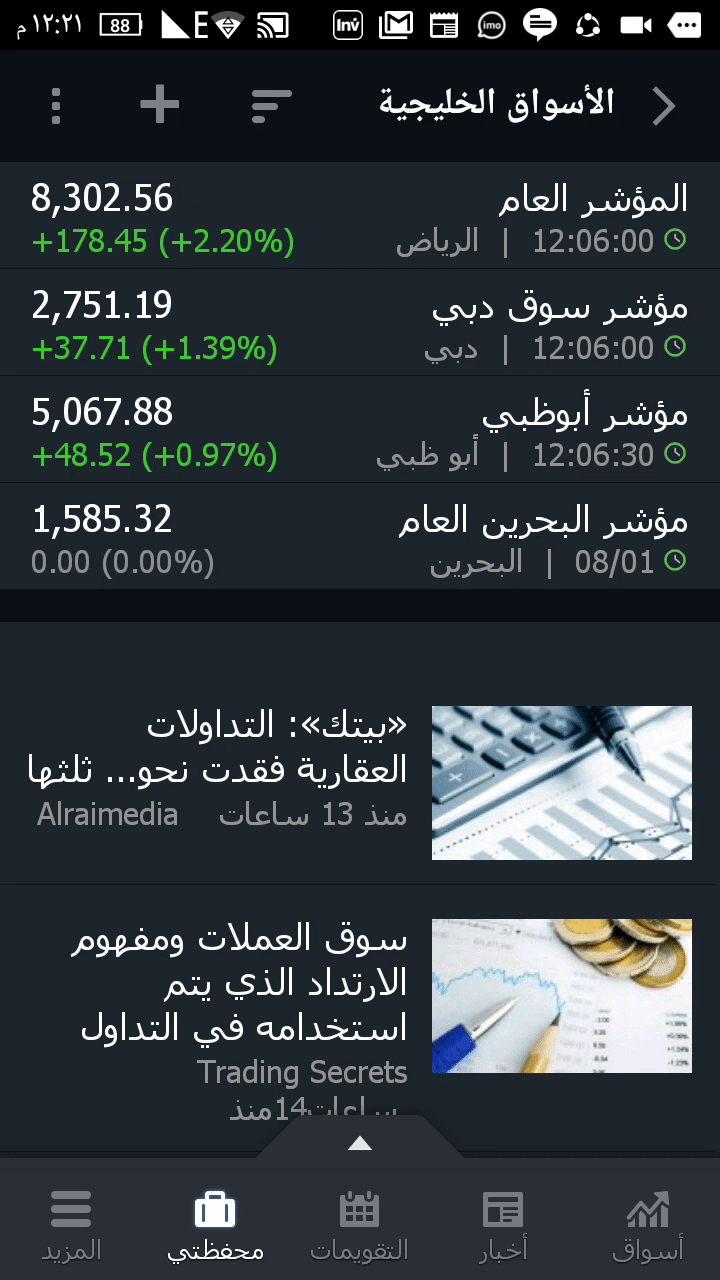Open the sort options icon
This screenshot has width=720, height=1280.
pyautogui.click(x=271, y=105)
